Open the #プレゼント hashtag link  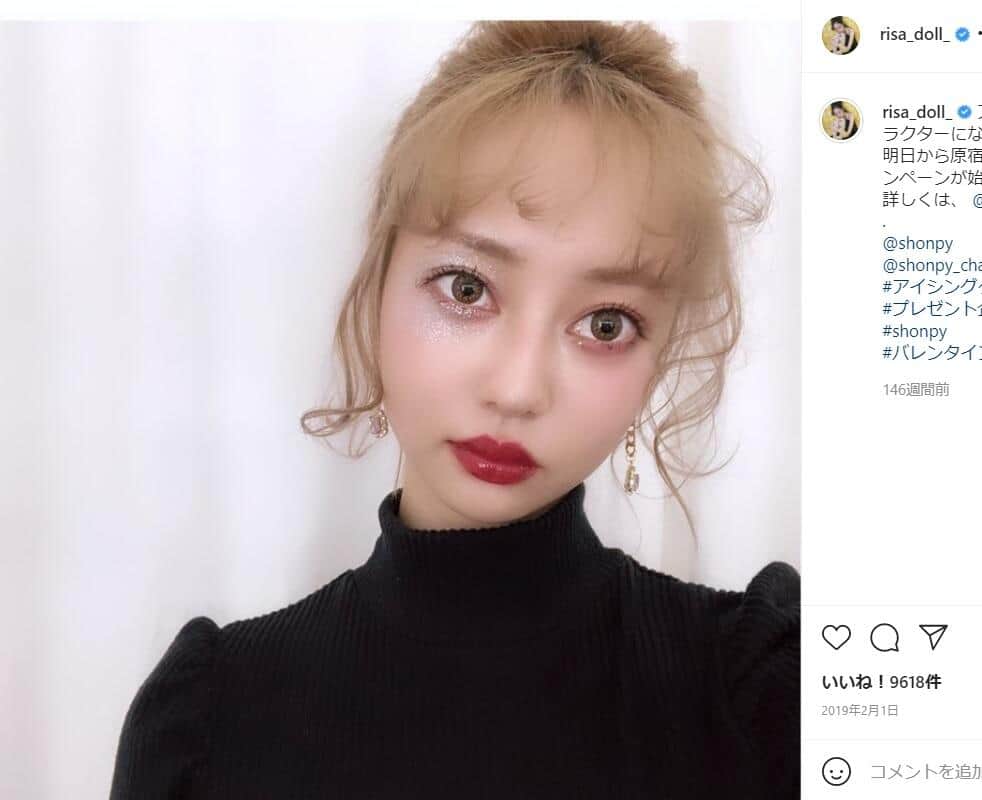pyautogui.click(x=931, y=308)
